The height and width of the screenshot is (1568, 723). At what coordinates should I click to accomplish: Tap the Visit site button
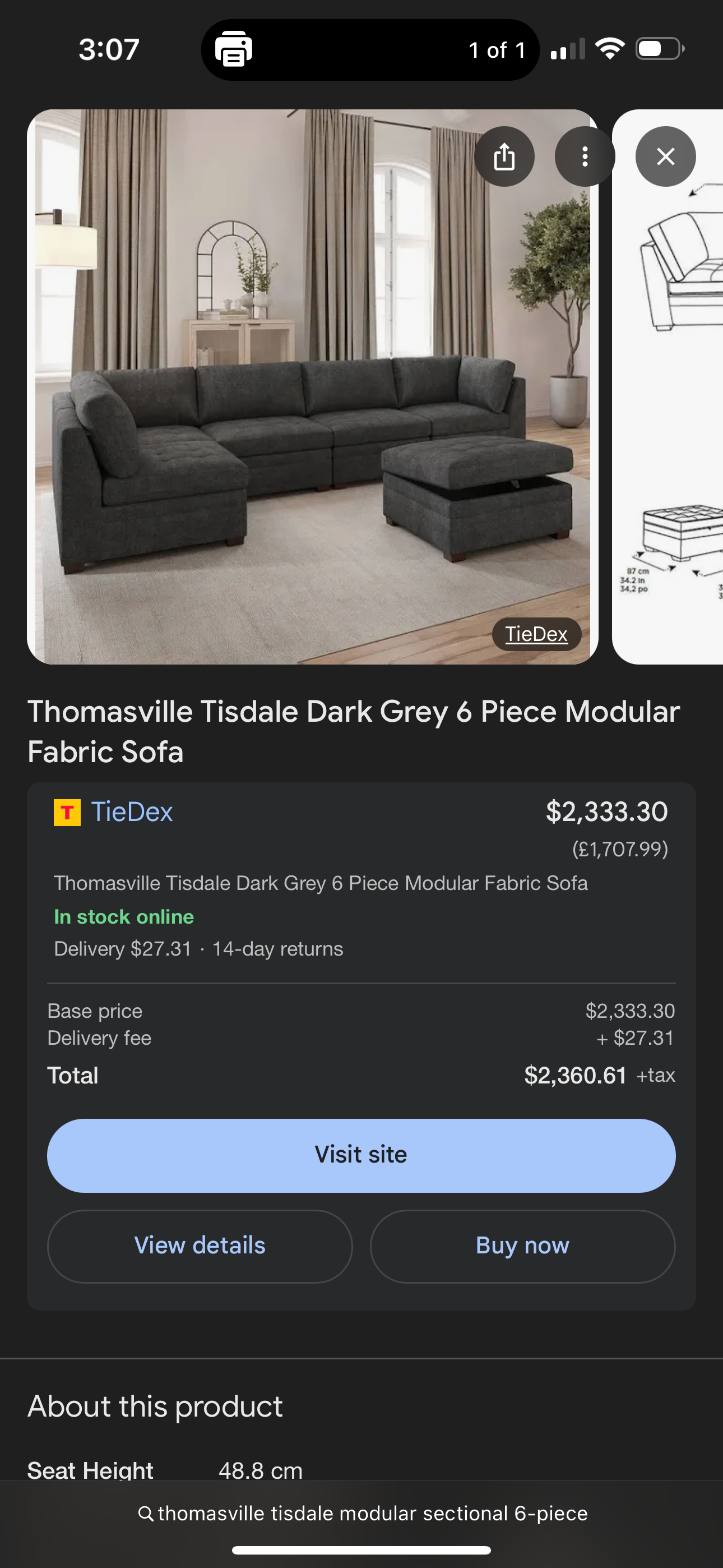coord(361,1155)
